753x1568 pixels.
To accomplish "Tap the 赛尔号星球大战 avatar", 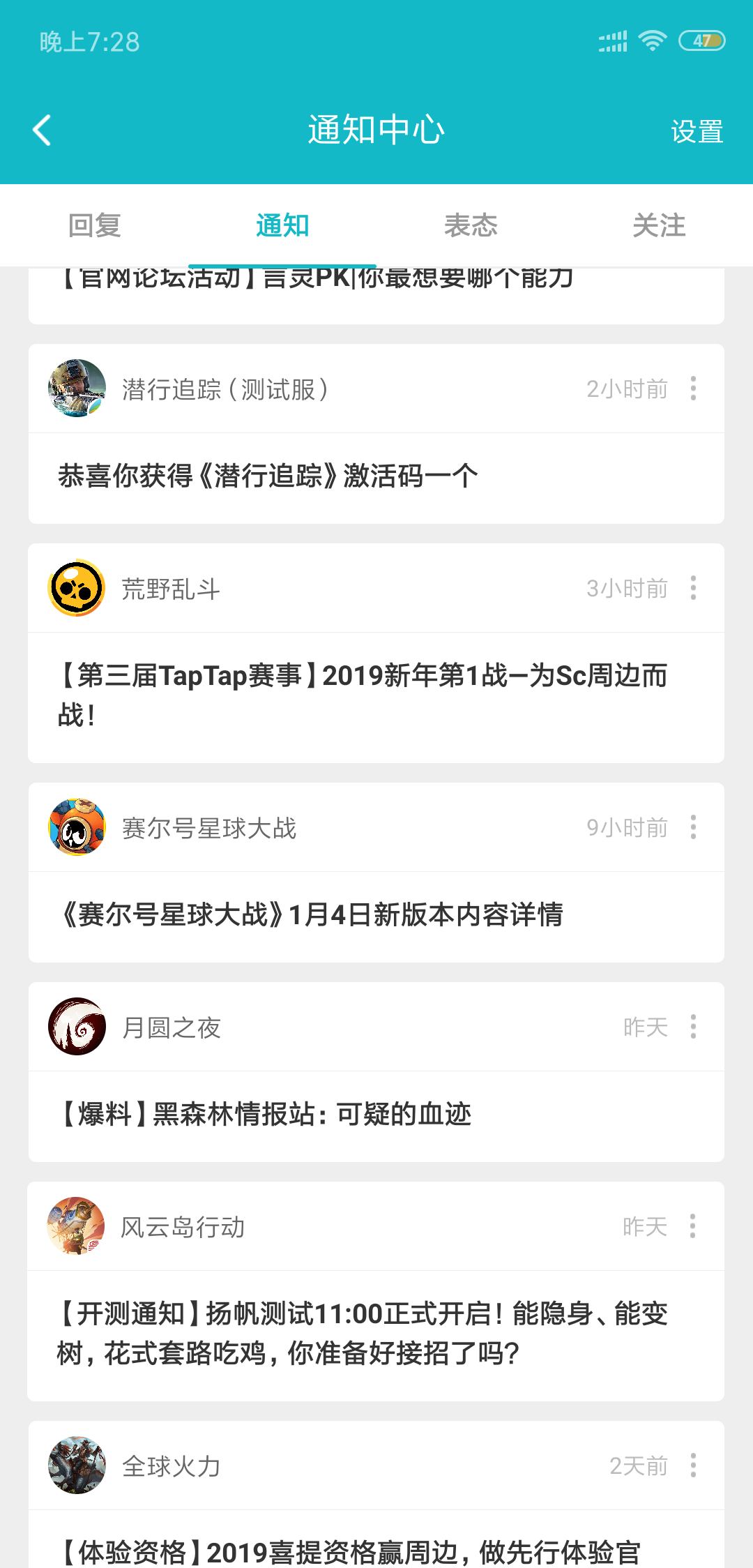I will tap(77, 827).
